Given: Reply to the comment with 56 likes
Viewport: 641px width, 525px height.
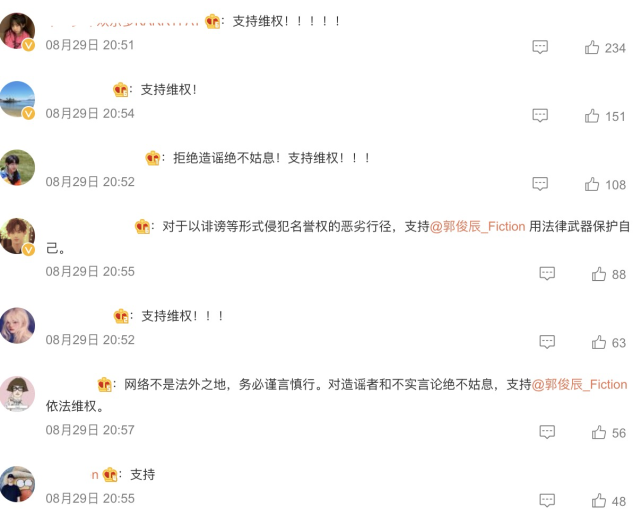Looking at the screenshot, I should [547, 433].
